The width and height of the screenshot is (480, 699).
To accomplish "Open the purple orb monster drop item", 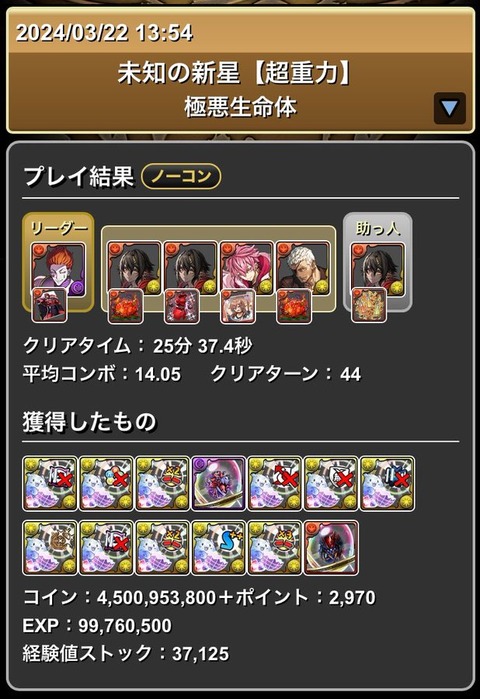I will coord(218,483).
